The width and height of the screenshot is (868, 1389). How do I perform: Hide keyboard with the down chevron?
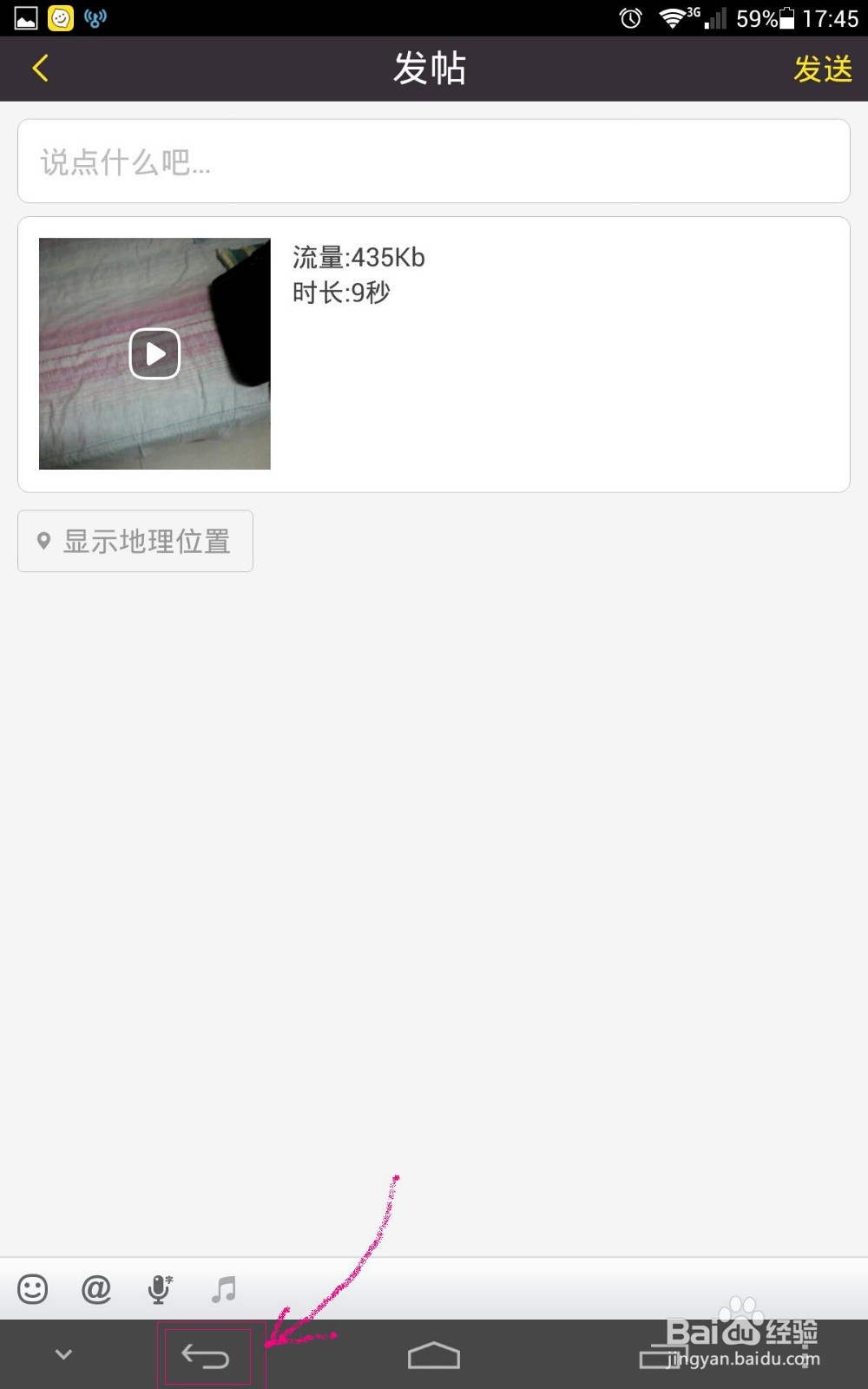coord(63,1354)
